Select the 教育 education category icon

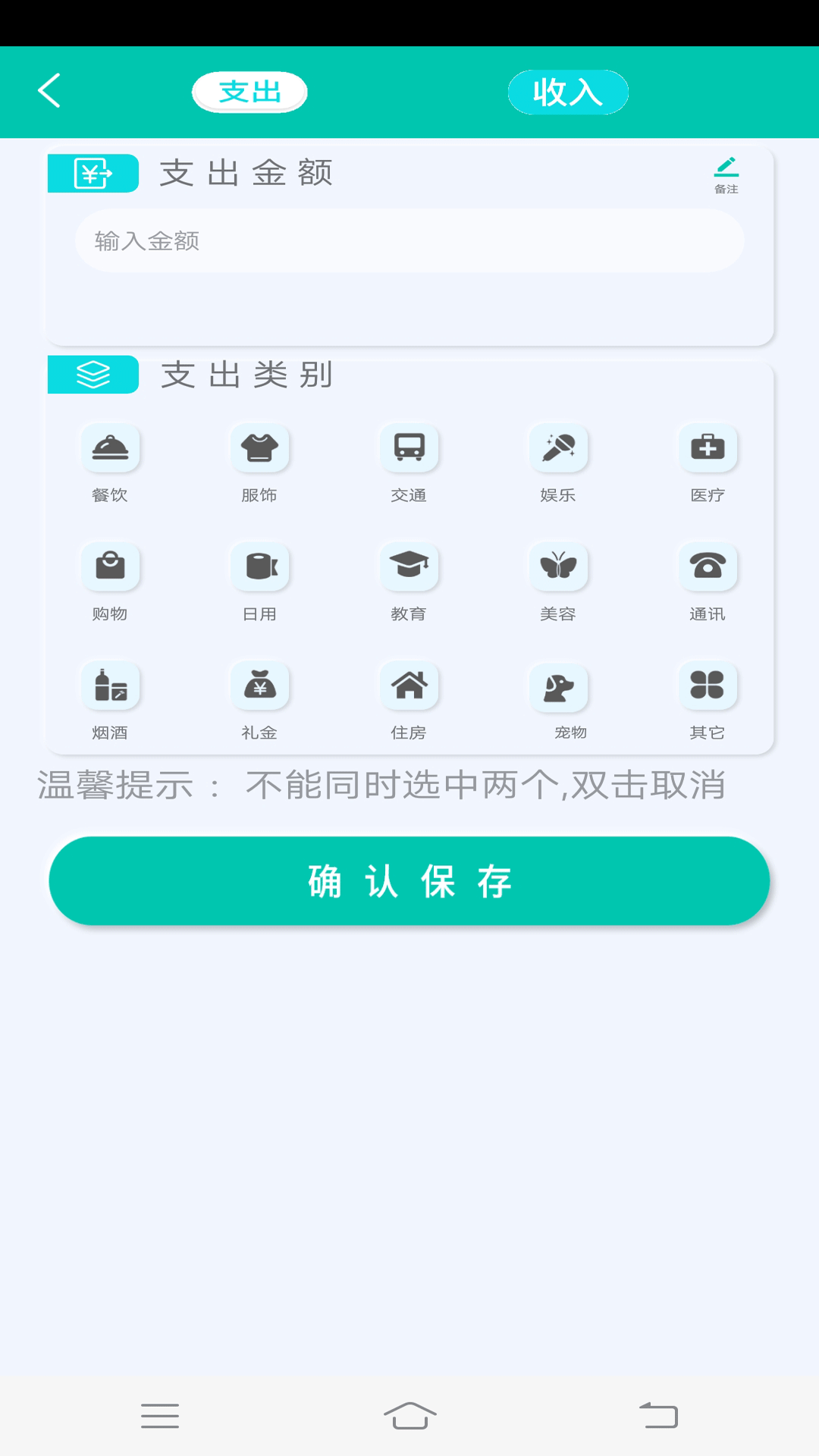pos(409,567)
